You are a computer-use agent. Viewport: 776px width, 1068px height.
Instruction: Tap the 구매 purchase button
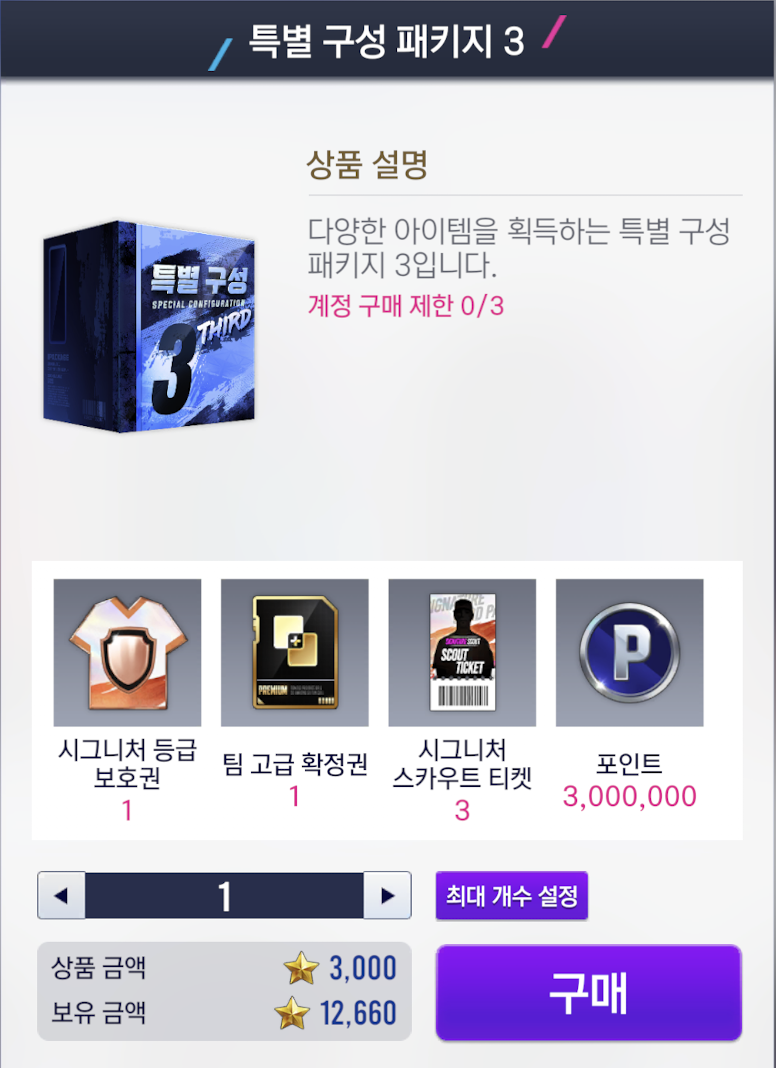click(x=588, y=993)
